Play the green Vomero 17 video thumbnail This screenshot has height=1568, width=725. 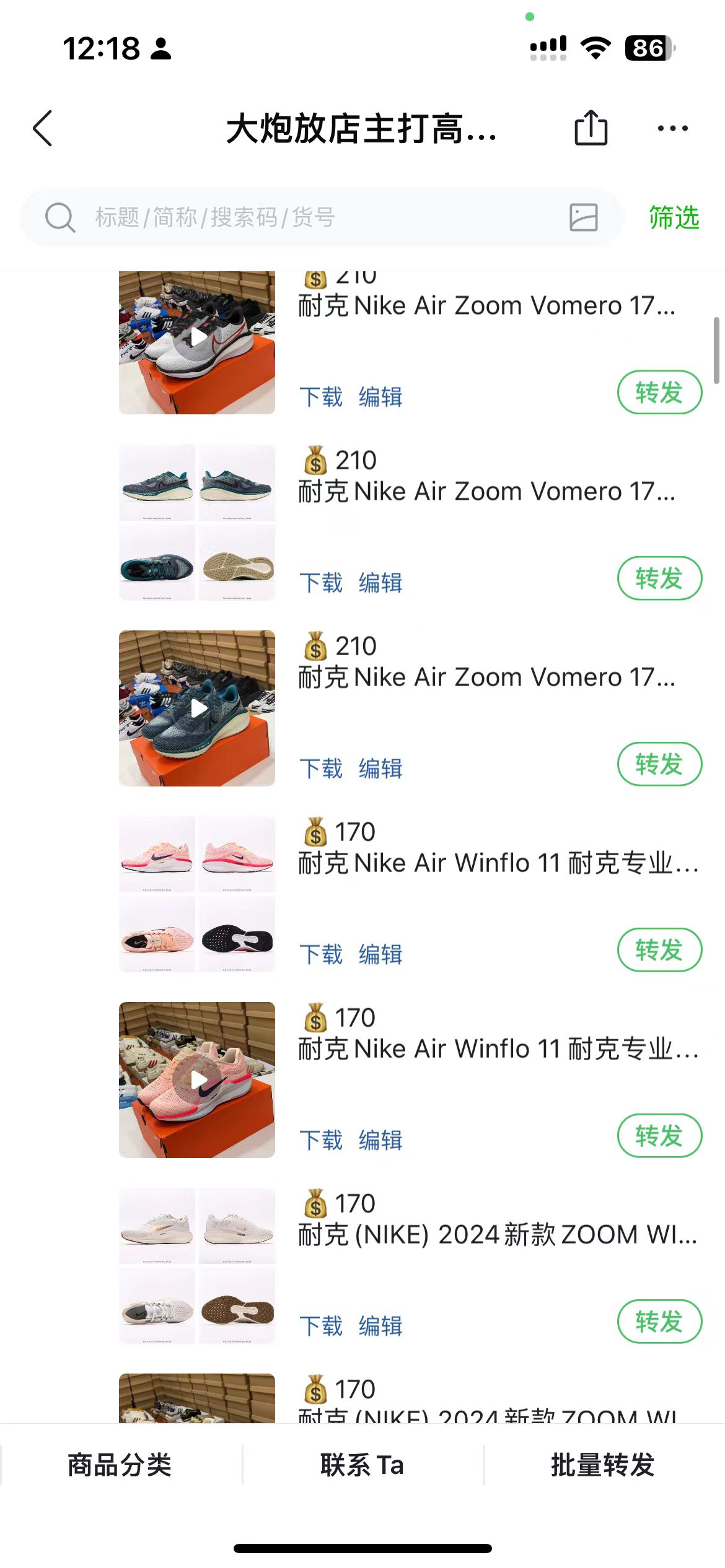coord(197,708)
